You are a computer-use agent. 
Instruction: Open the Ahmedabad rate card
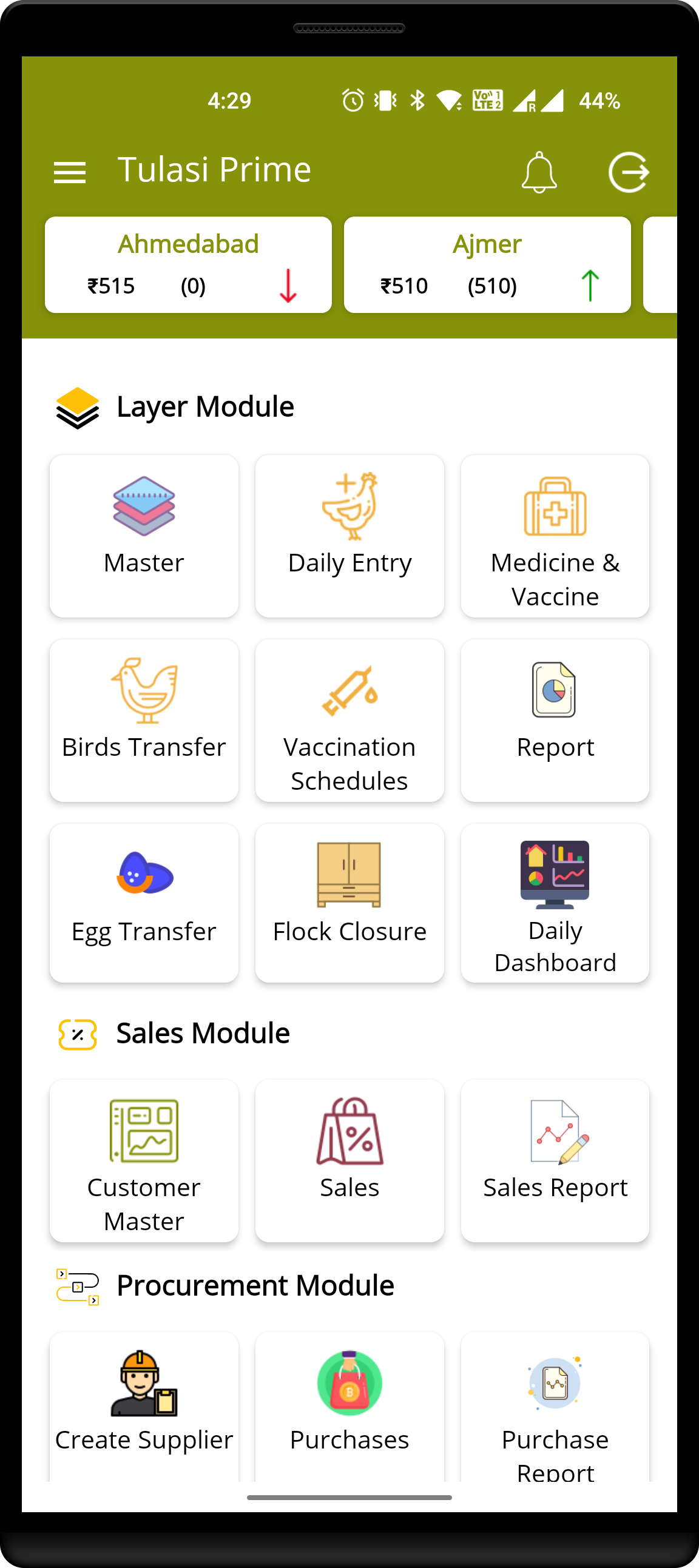188,265
